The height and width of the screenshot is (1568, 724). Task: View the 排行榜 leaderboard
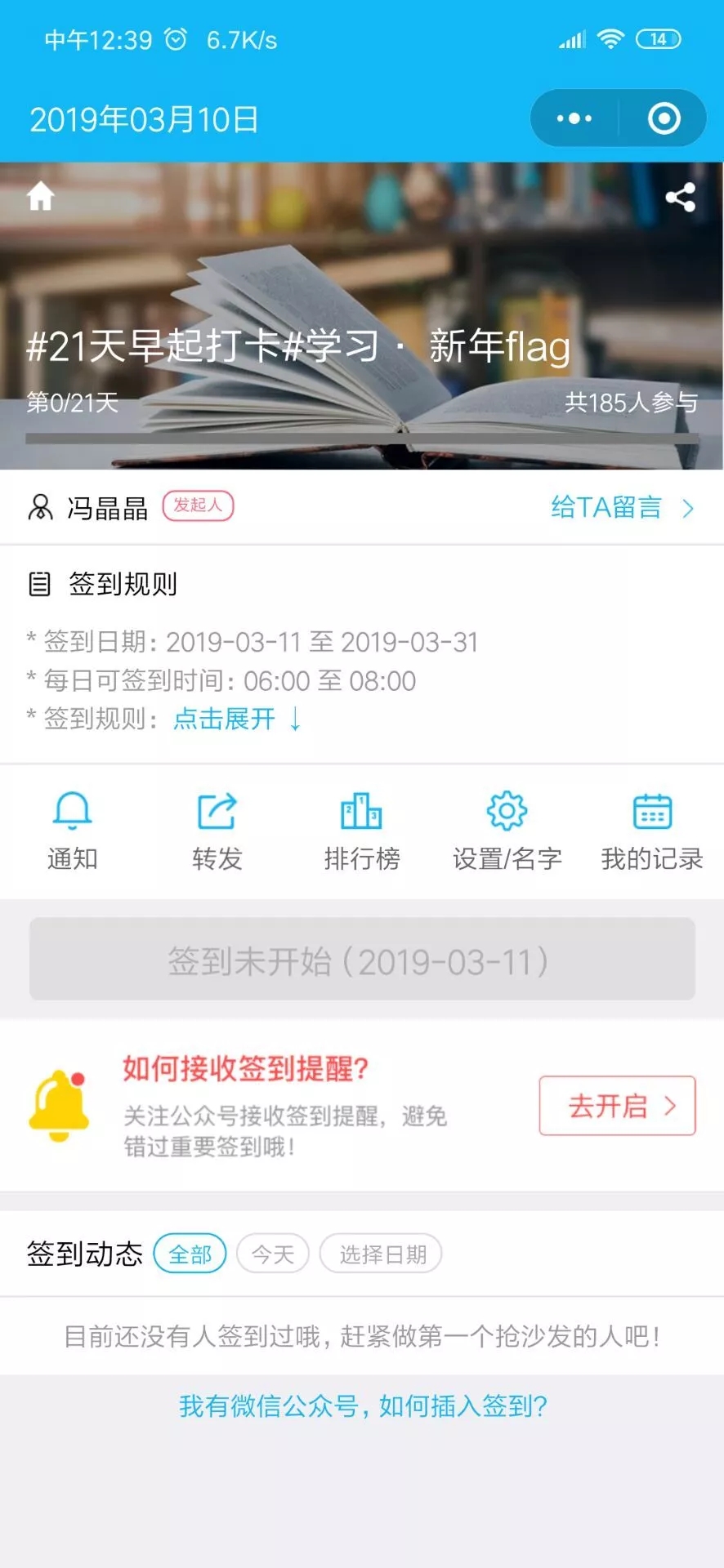click(362, 831)
